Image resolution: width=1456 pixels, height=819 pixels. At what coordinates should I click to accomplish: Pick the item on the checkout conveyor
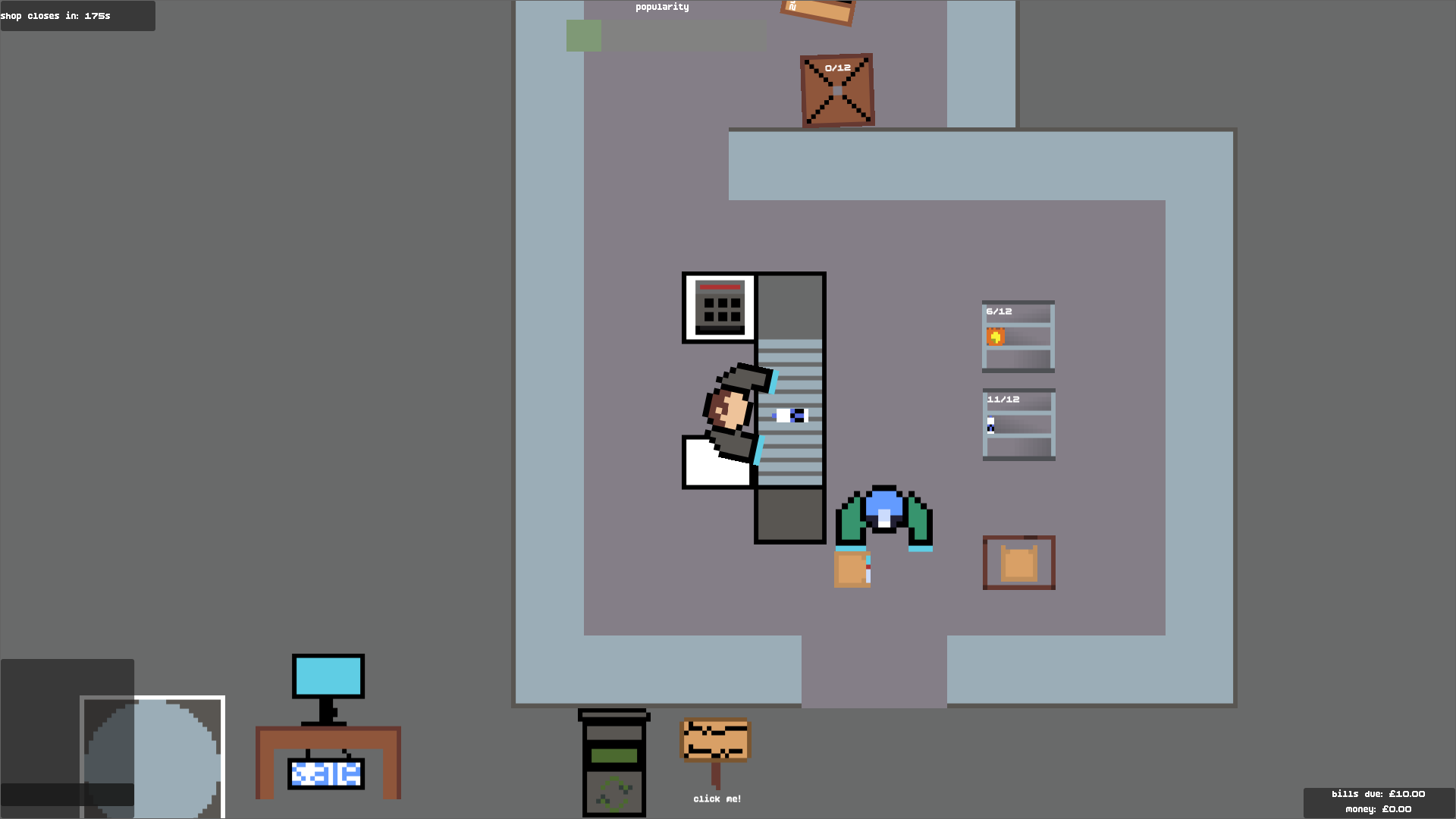tap(791, 416)
